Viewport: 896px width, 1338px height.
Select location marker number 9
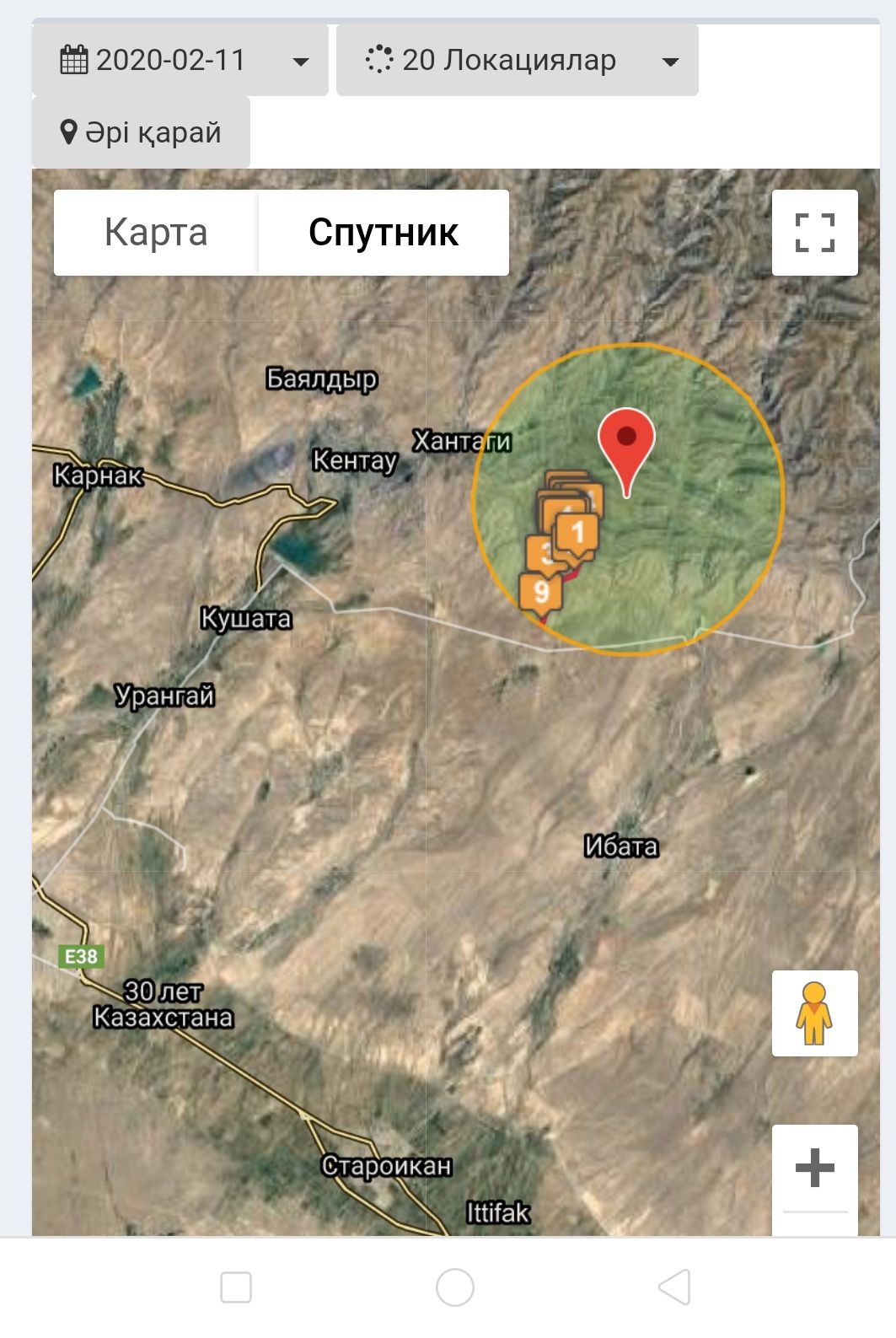pos(541,592)
